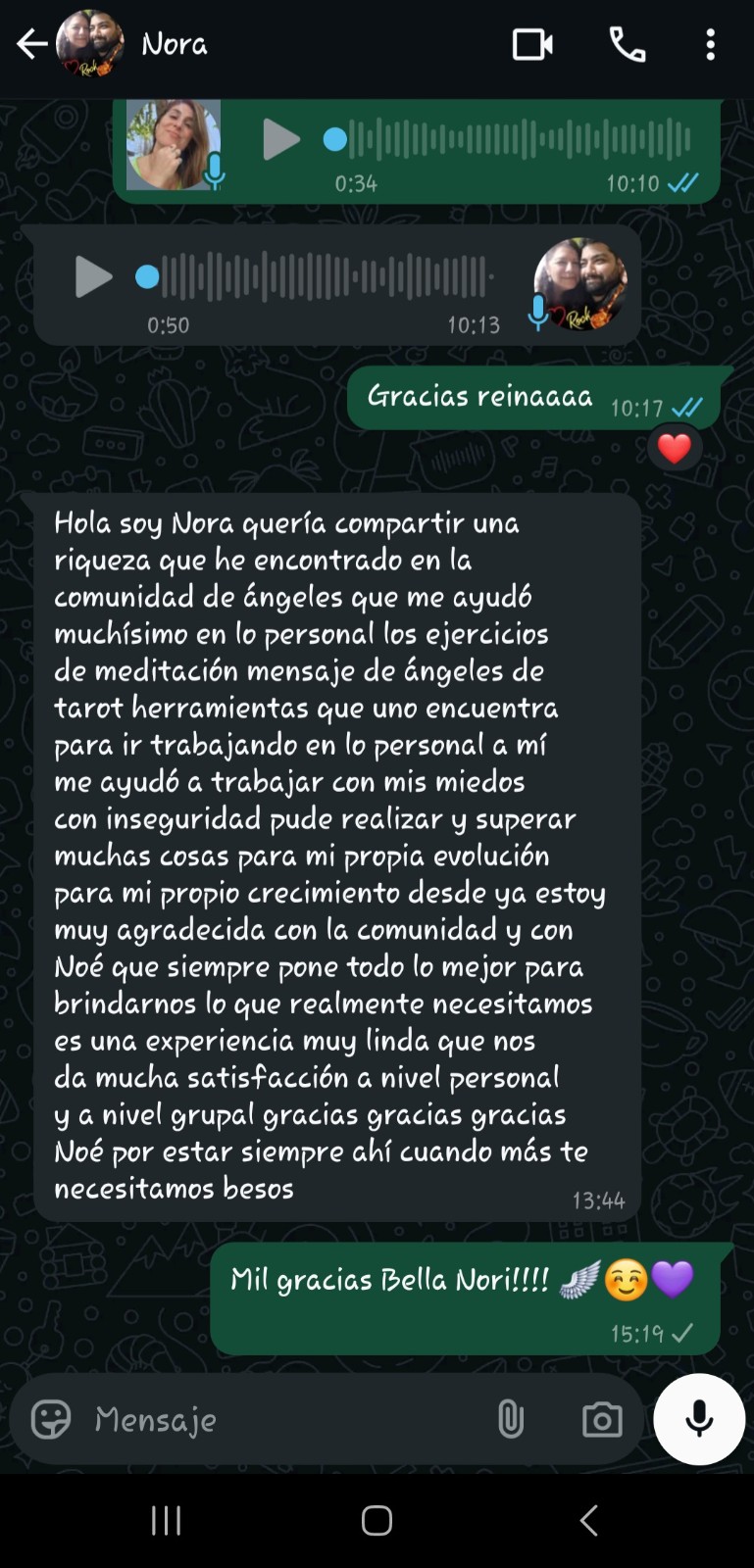Start a voice call with Nora
This screenshot has height=1568, width=754.
pos(628,44)
